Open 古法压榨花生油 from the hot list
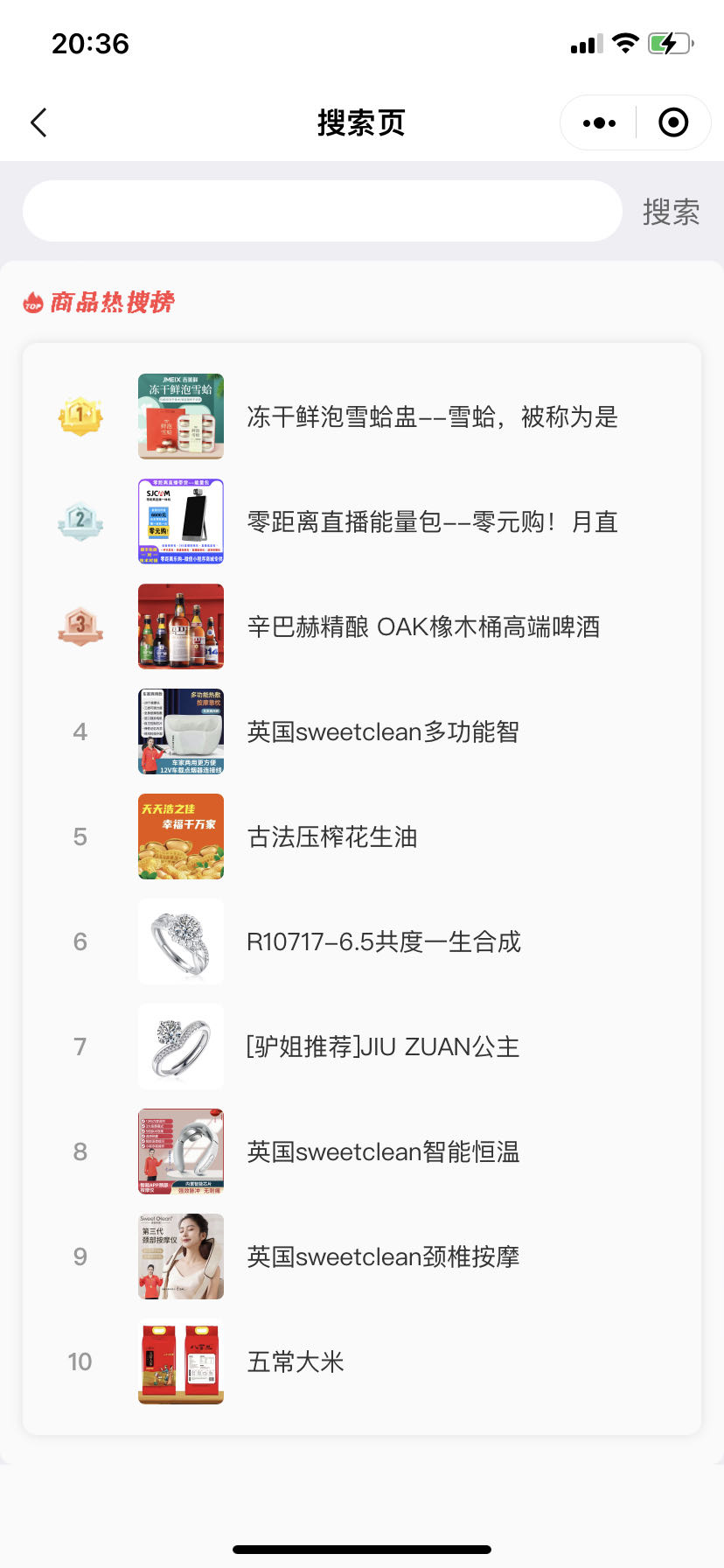Screen dimensions: 724x1568 (332, 836)
